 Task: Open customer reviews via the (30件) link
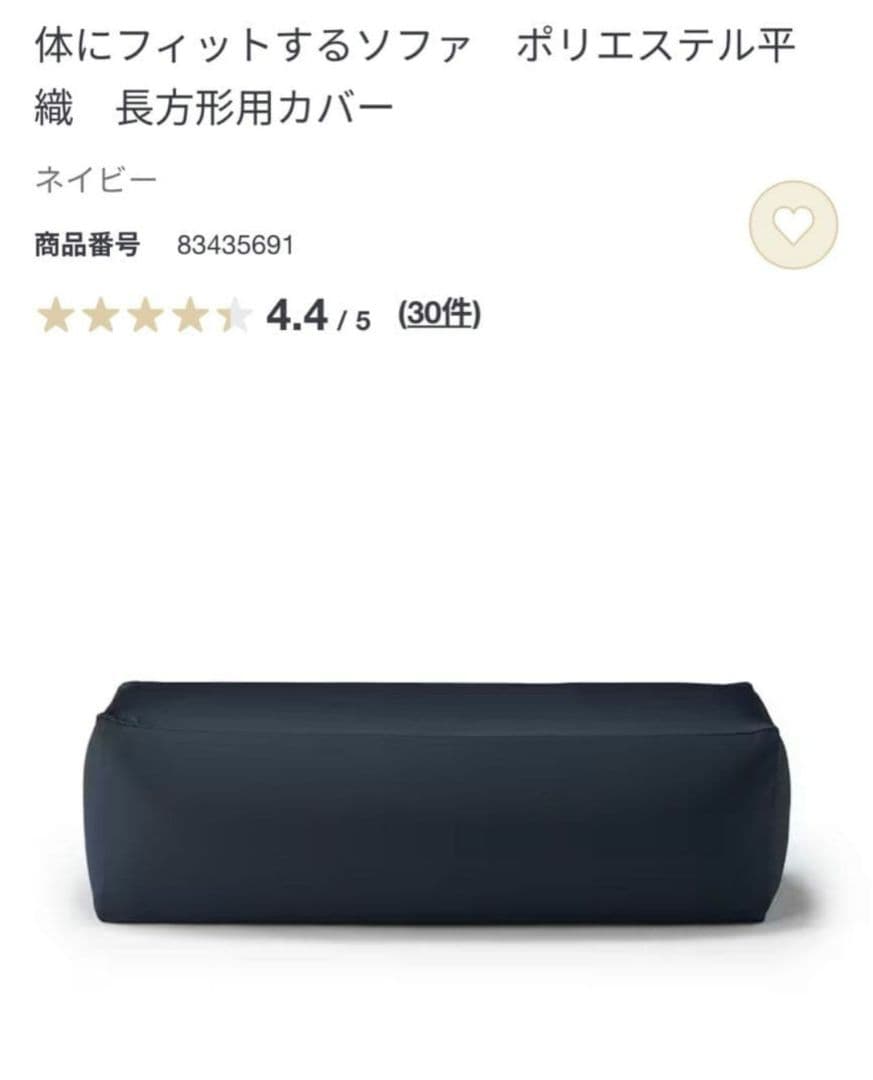[x=440, y=313]
